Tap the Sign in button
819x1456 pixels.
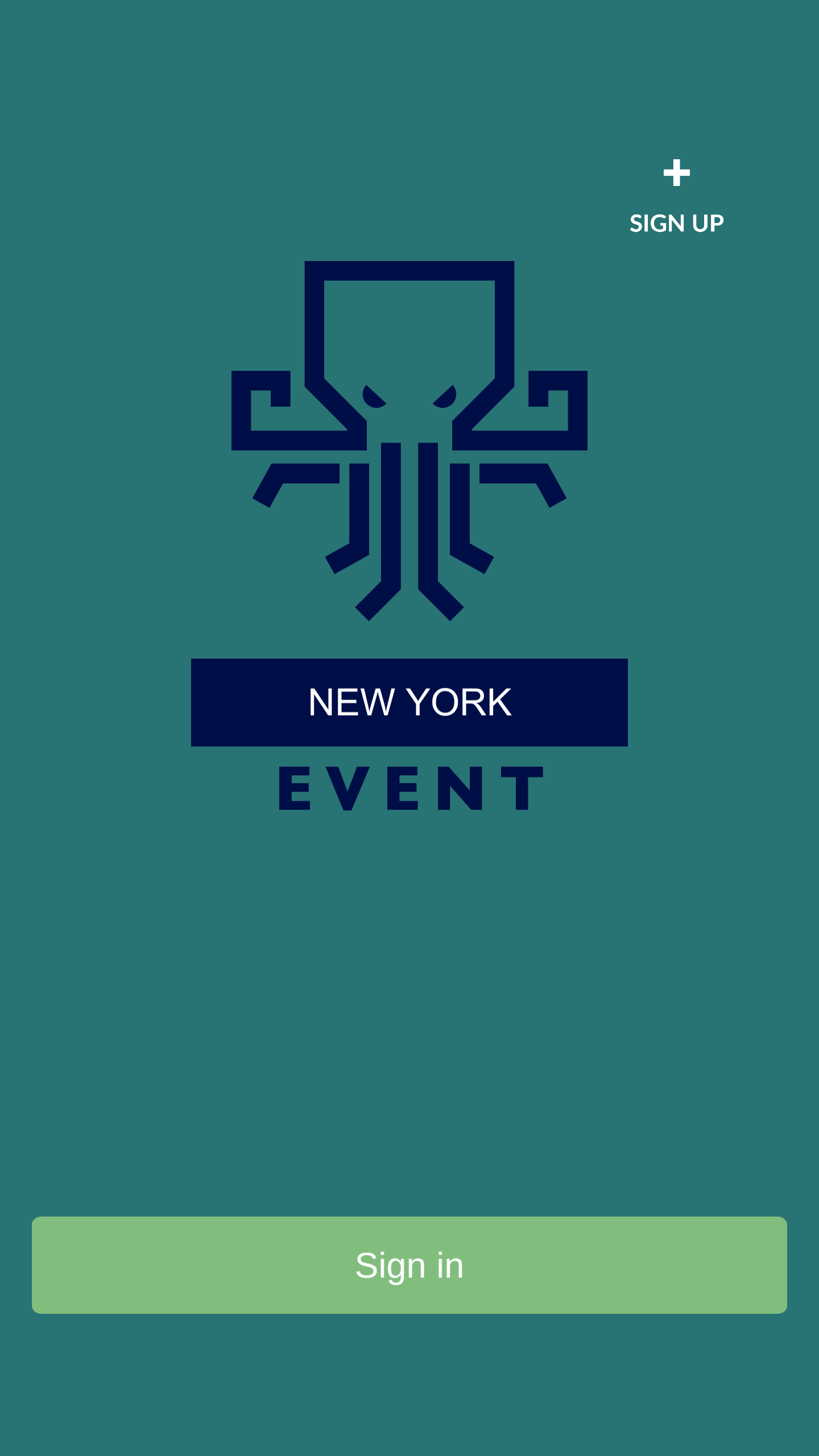[x=409, y=1265]
